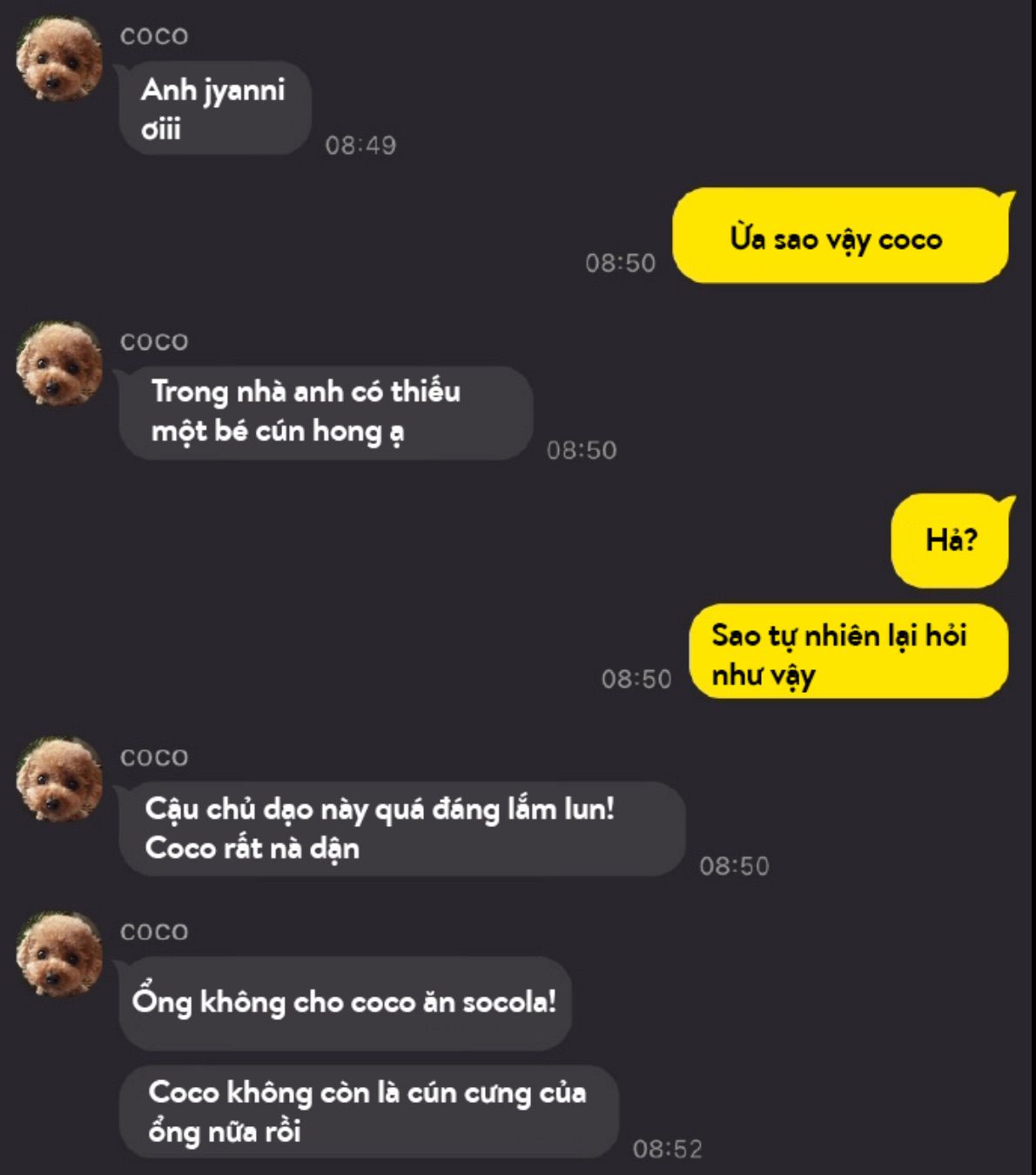1036x1175 pixels.
Task: View coco's profile picture beside "Cậu chủ dạo này" message
Action: point(59,781)
